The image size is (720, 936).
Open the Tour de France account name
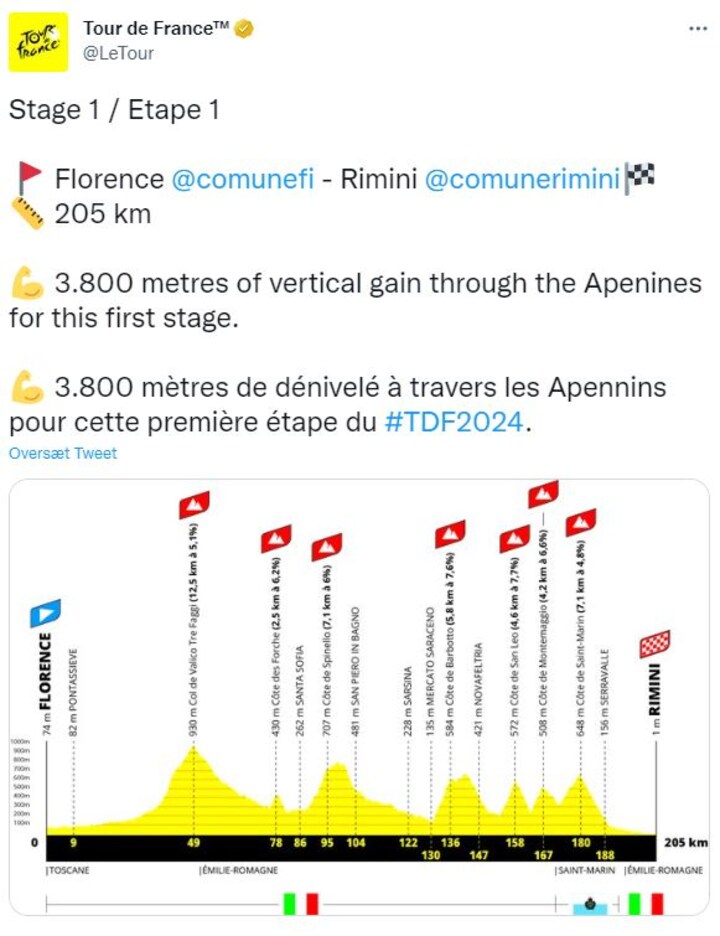click(x=156, y=28)
